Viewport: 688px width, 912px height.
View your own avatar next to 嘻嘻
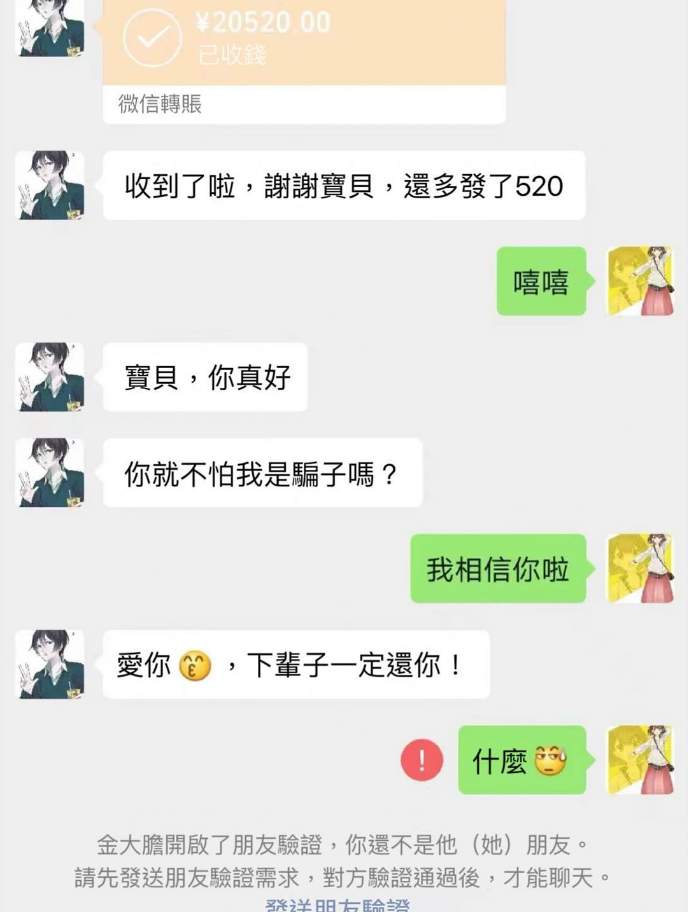(641, 281)
